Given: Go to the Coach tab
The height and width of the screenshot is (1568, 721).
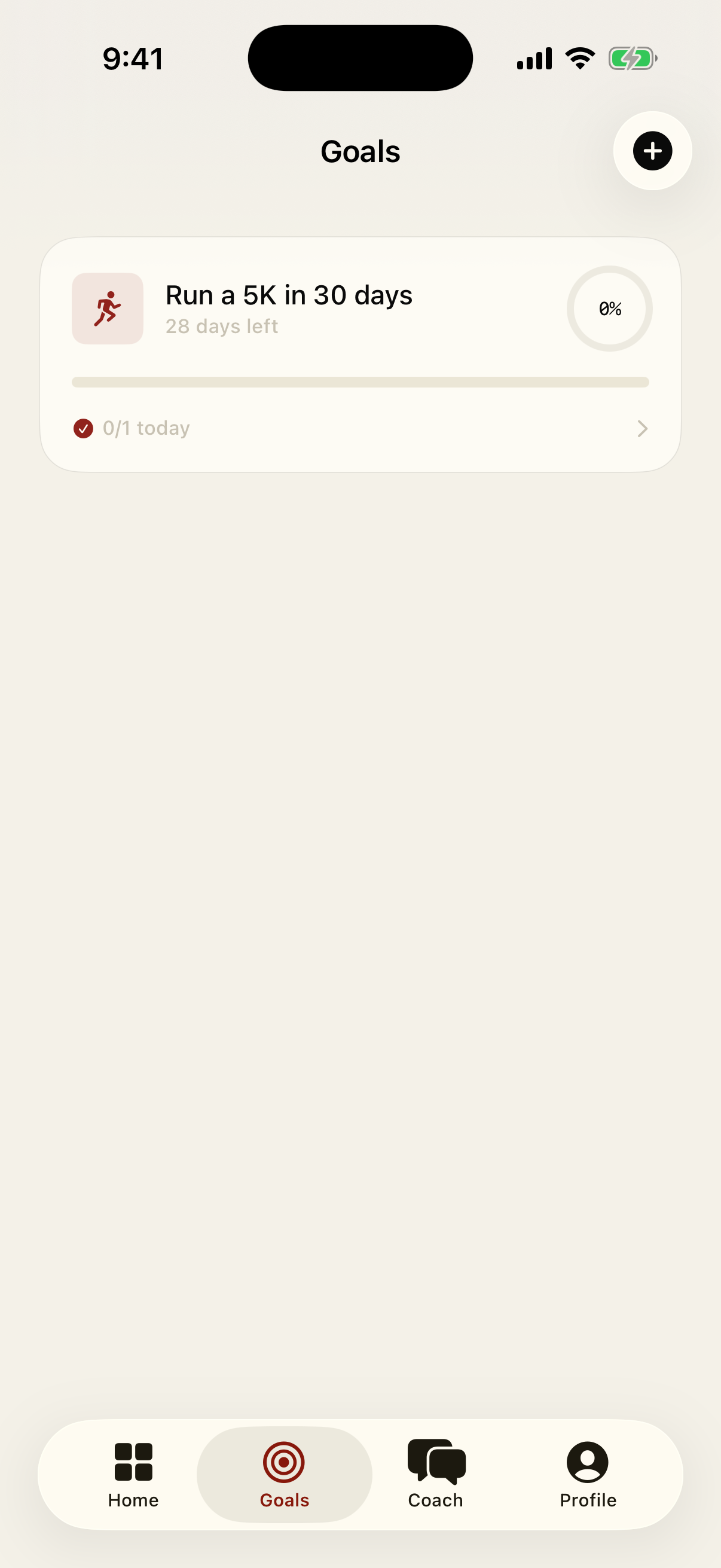Looking at the screenshot, I should tap(436, 1474).
